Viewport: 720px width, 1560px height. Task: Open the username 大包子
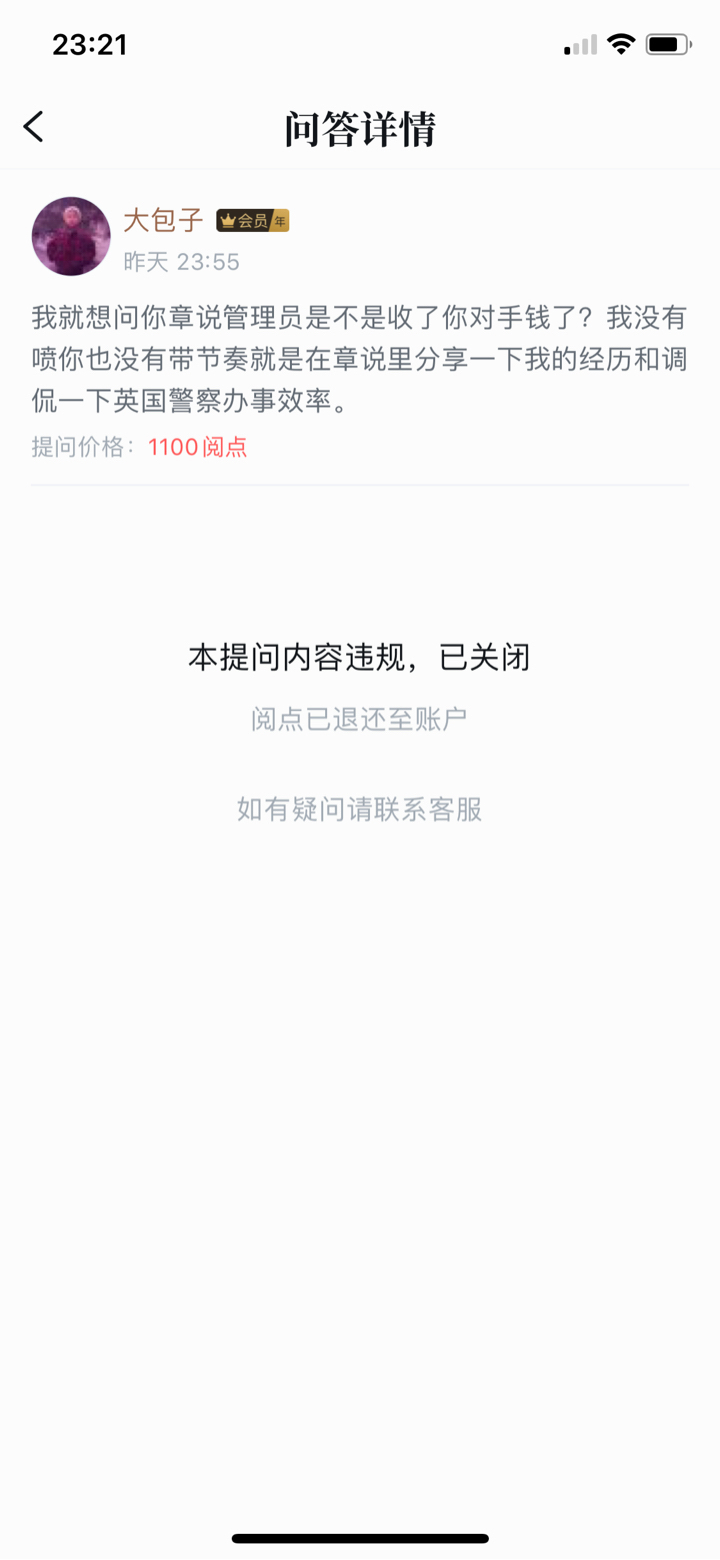click(163, 220)
